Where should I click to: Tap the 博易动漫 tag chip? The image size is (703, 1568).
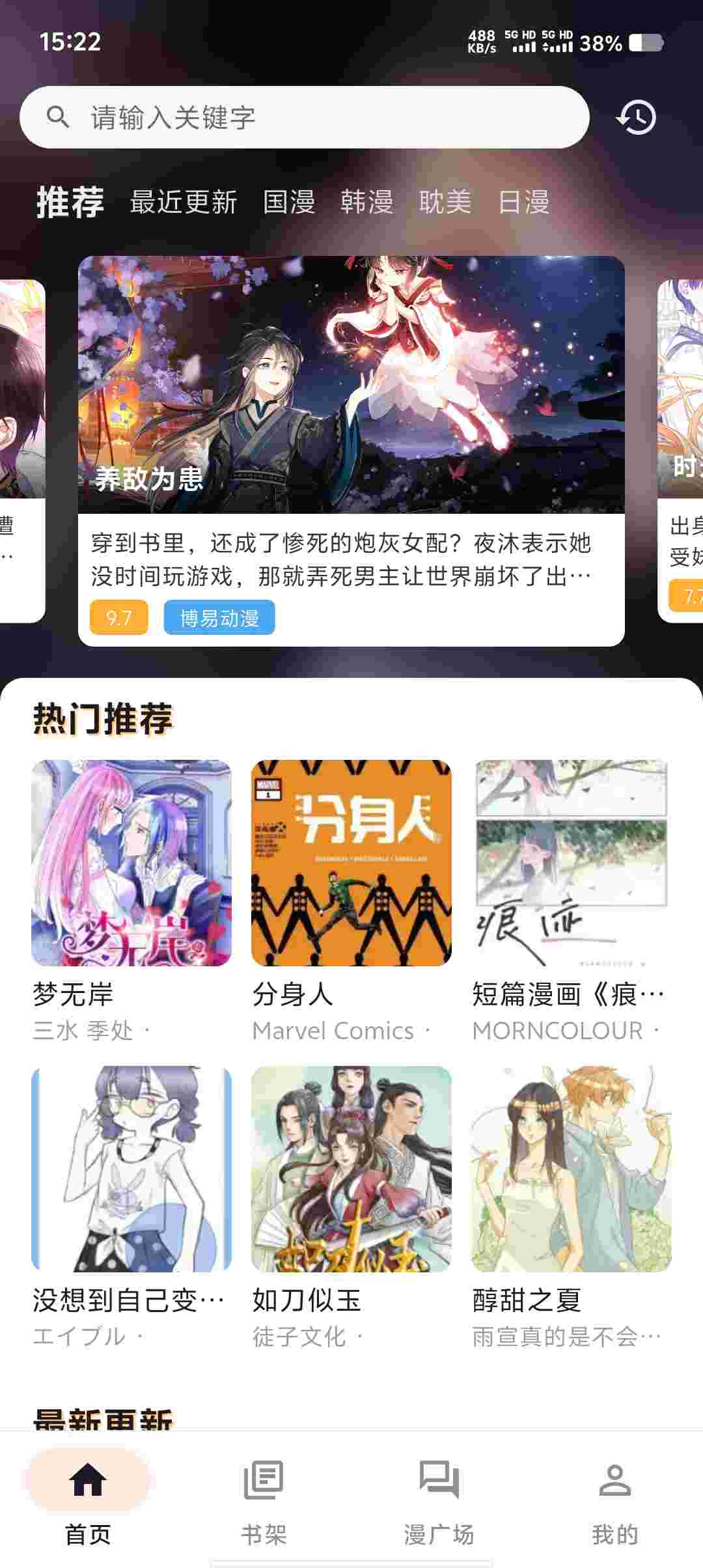tap(219, 618)
